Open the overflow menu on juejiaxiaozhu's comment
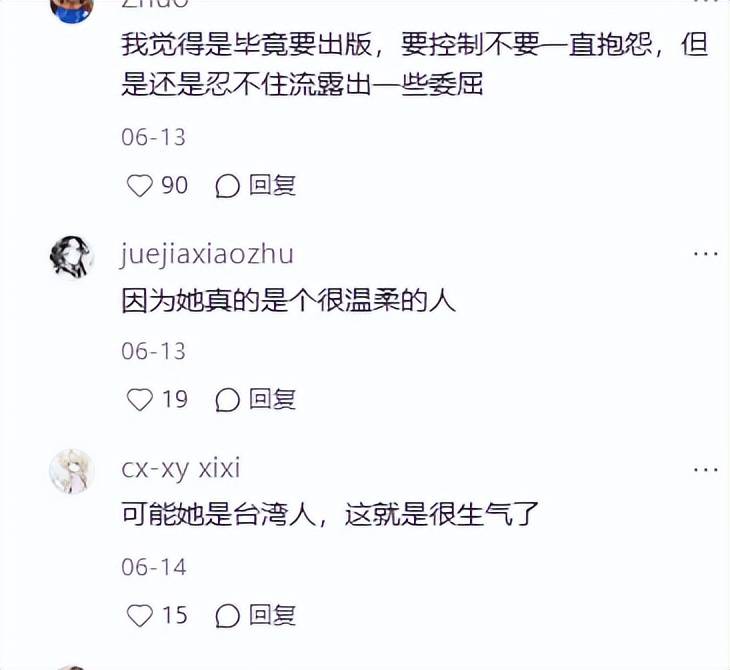Viewport: 730px width, 670px height. pos(706,254)
